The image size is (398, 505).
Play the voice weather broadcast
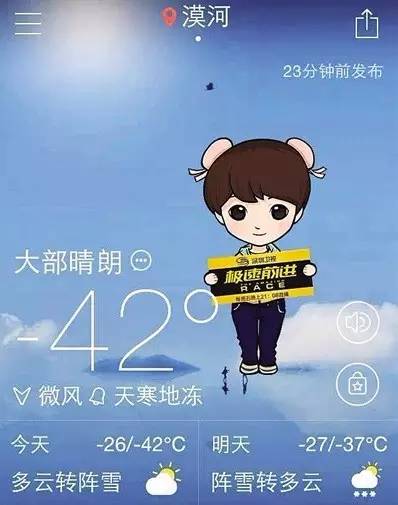coord(358,322)
